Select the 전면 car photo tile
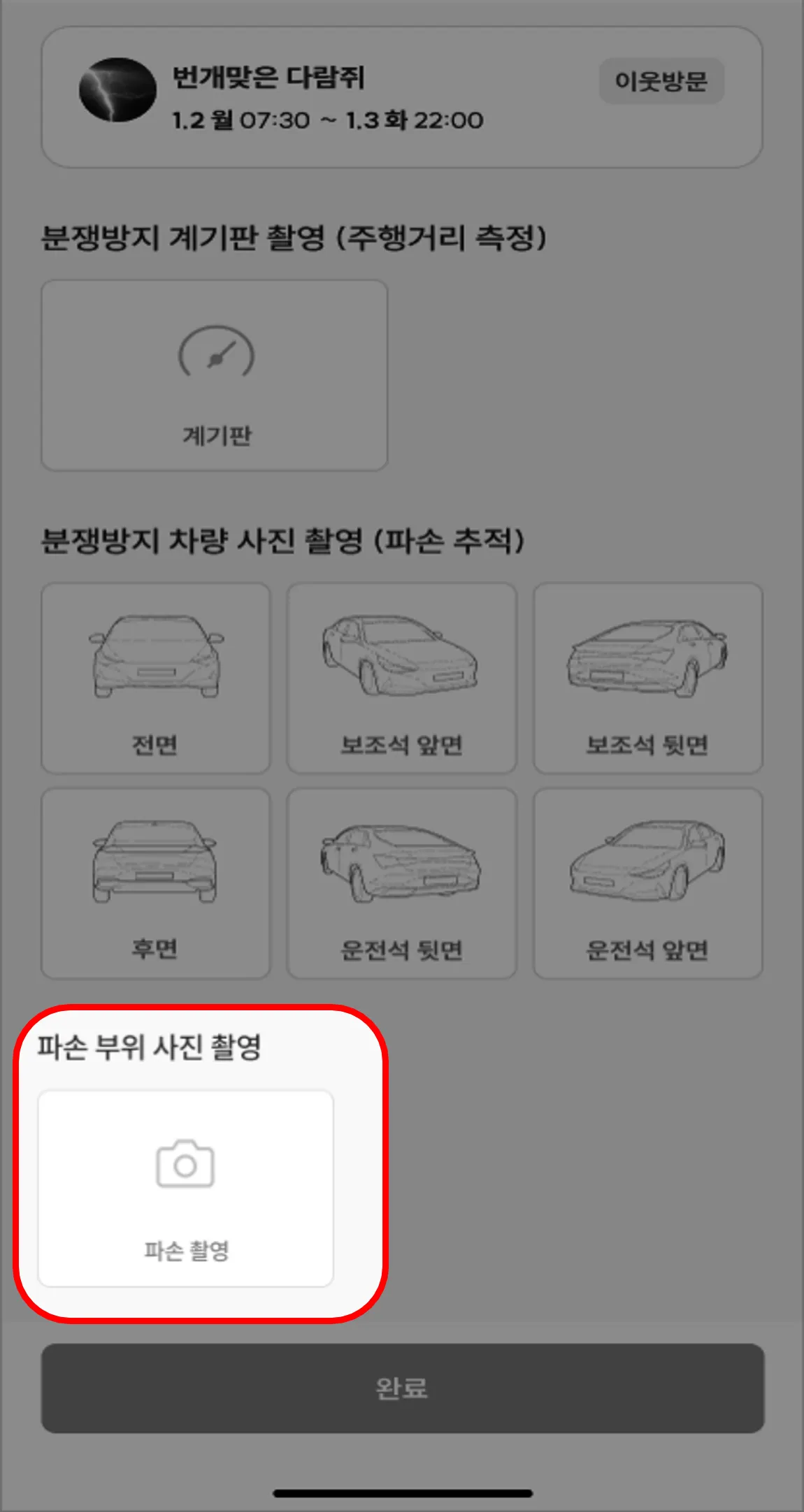The image size is (804, 1512). pos(156,678)
